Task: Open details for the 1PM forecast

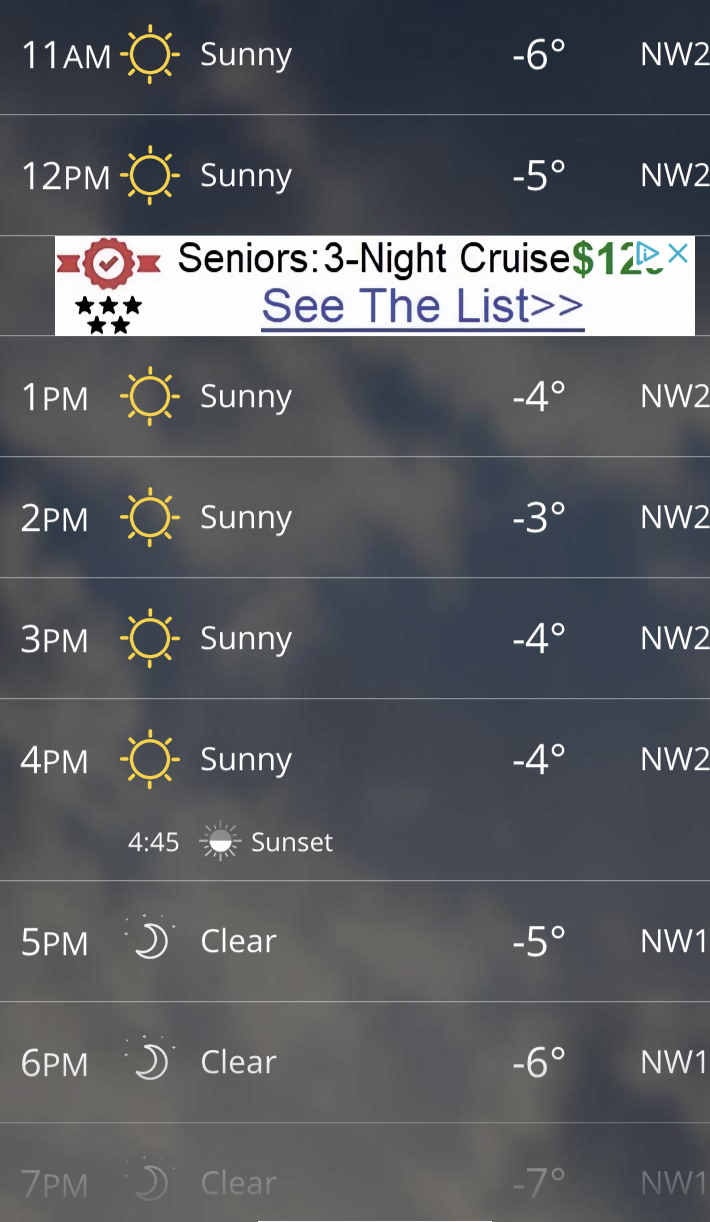Action: tap(355, 397)
